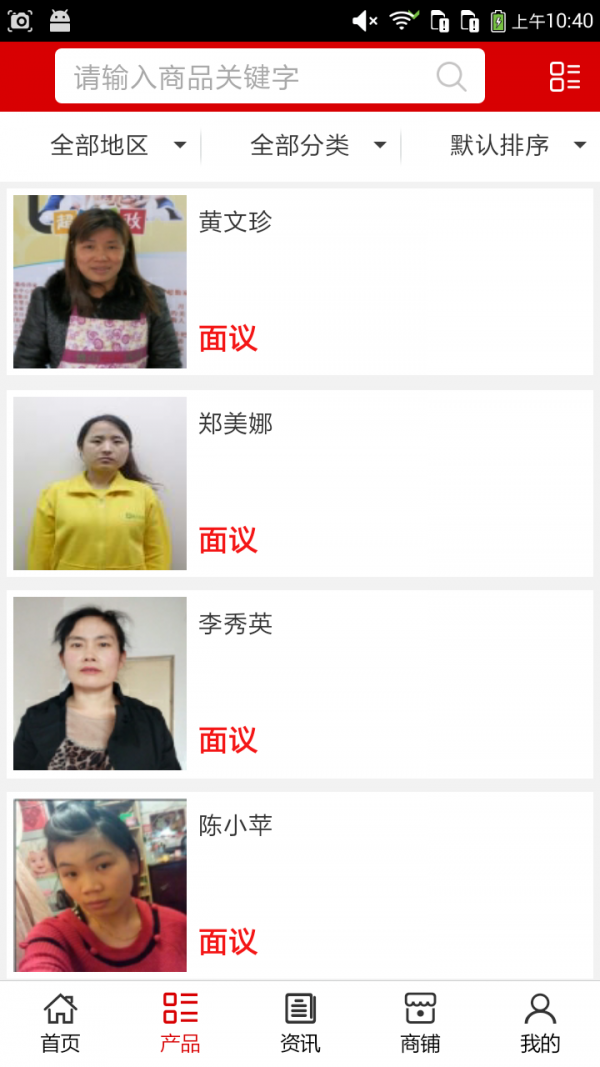Screen dimensions: 600x1067
Task: Tap the product keyword search field
Action: (x=250, y=77)
